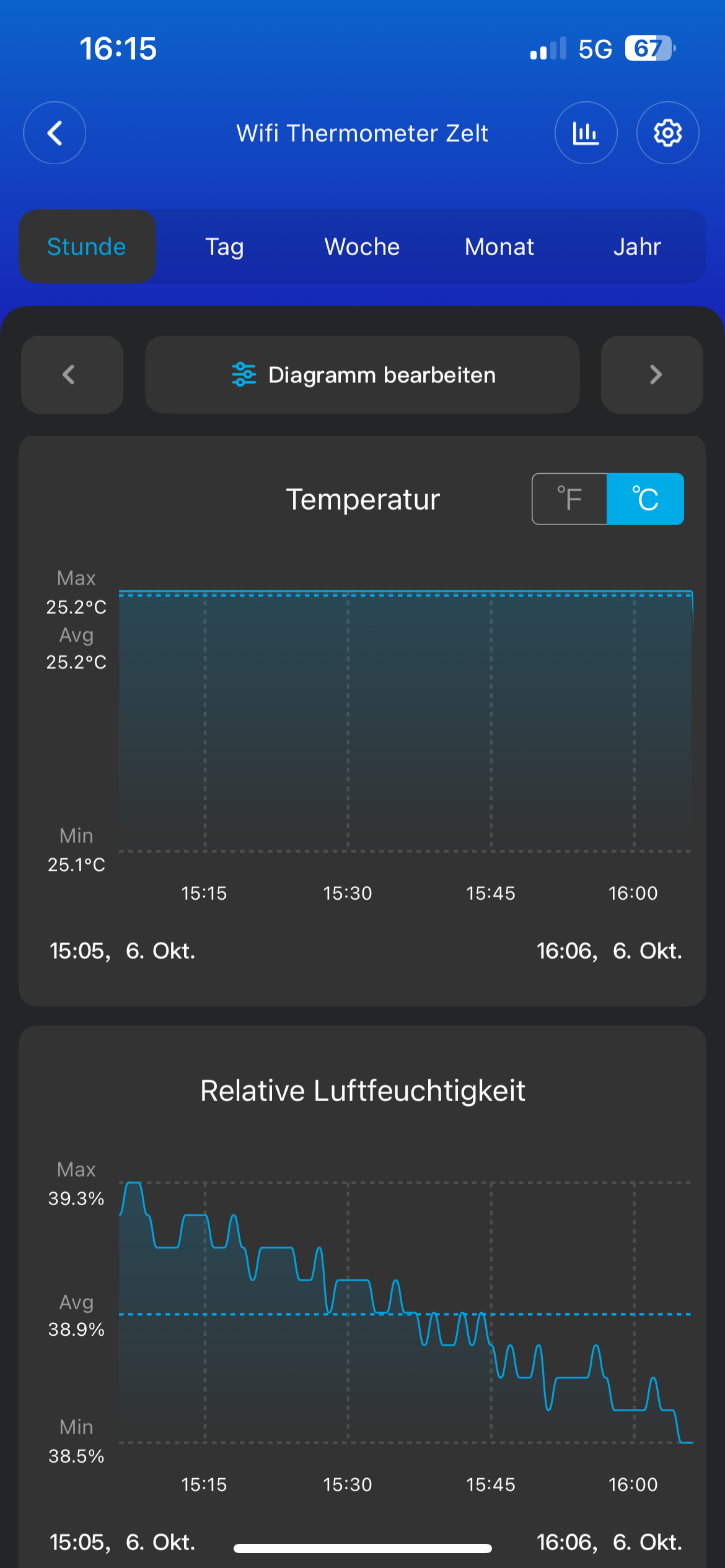Open the chart statistics icon
725x1568 pixels.
[586, 133]
